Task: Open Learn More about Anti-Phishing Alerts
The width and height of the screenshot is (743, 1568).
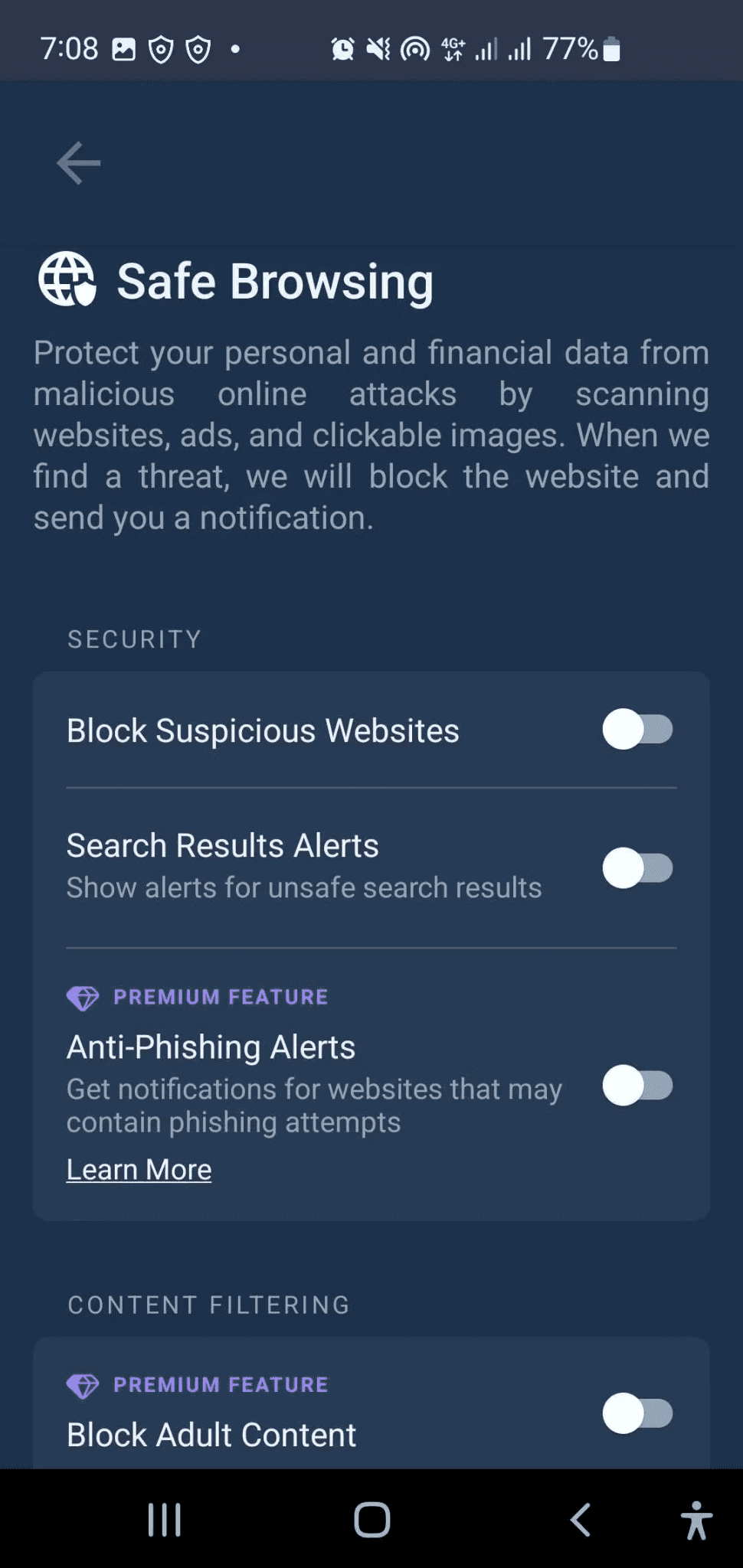Action: pyautogui.click(x=139, y=1169)
